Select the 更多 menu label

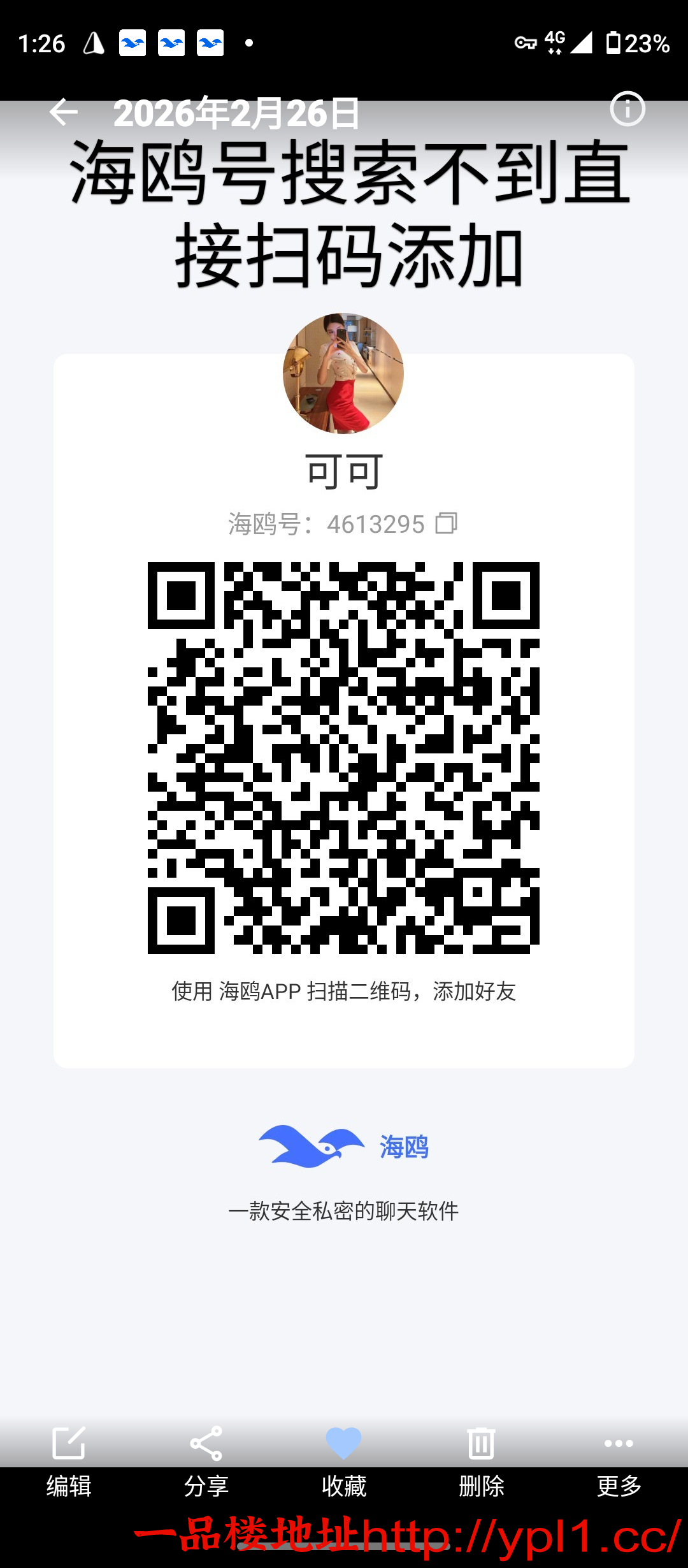click(619, 1486)
